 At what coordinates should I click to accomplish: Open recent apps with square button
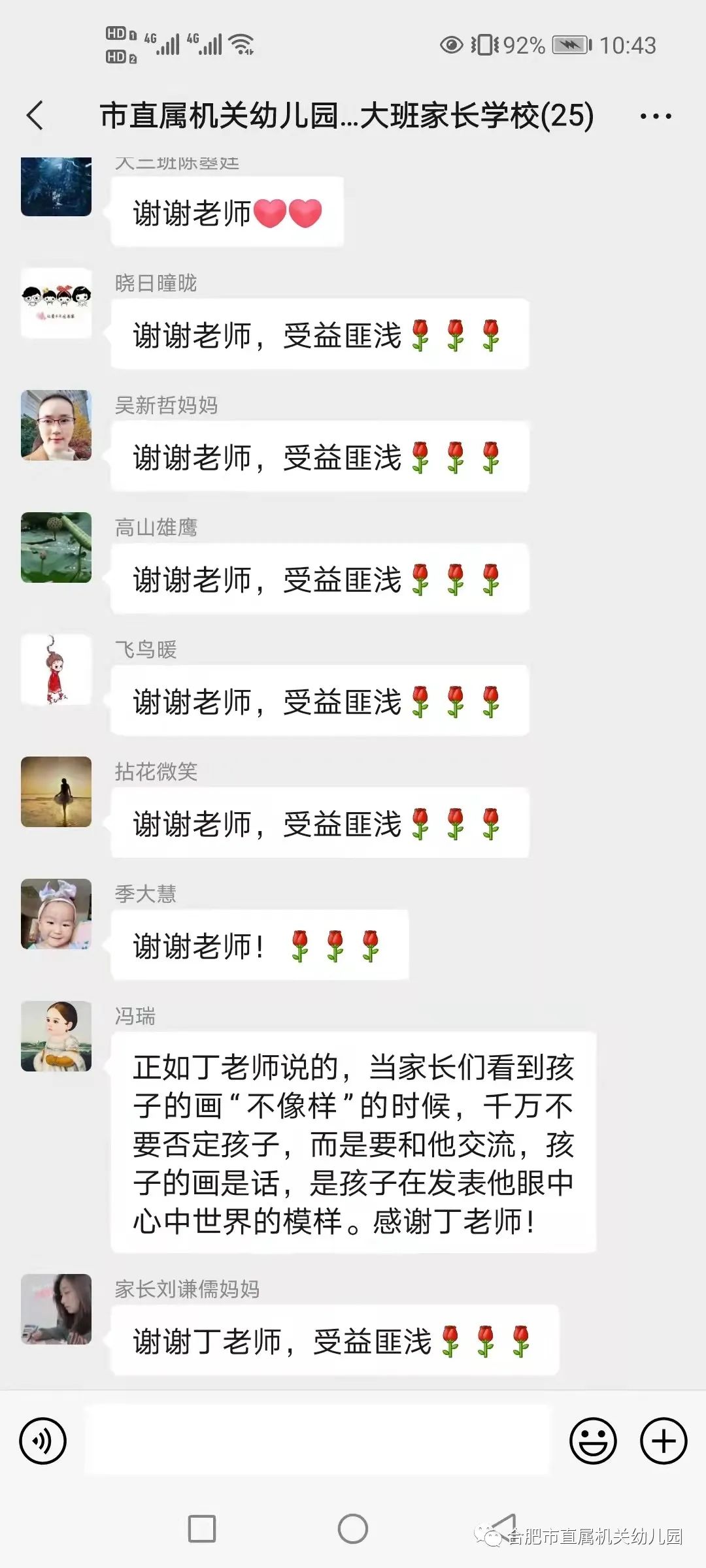(x=202, y=1529)
